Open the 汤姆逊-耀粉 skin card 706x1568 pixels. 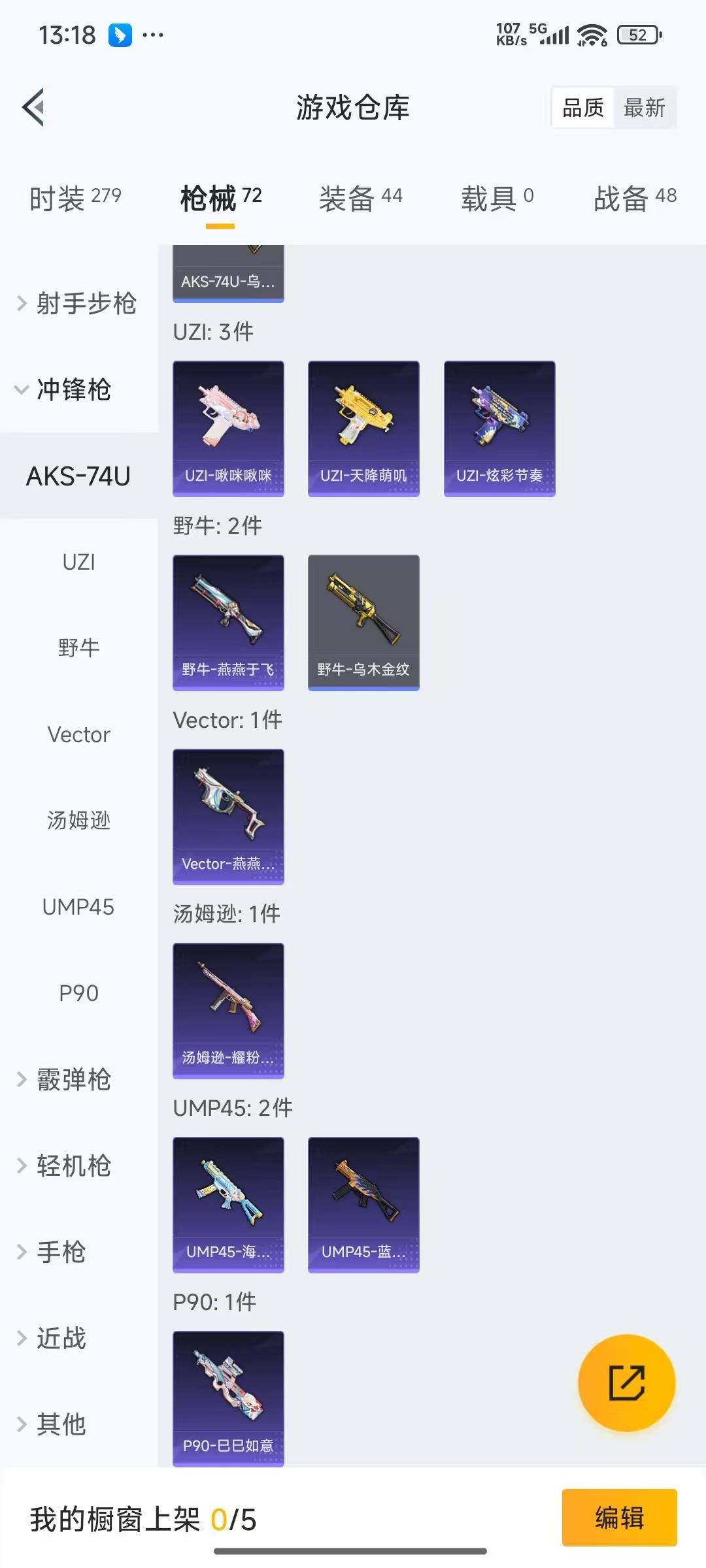(228, 1010)
